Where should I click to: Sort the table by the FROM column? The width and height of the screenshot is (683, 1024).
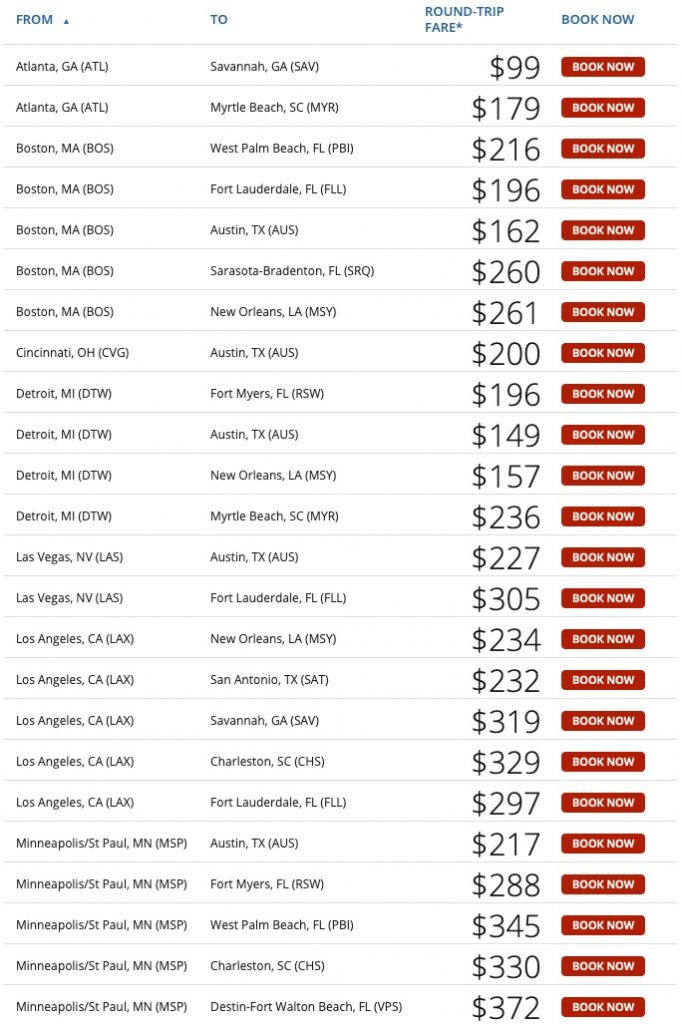35,20
